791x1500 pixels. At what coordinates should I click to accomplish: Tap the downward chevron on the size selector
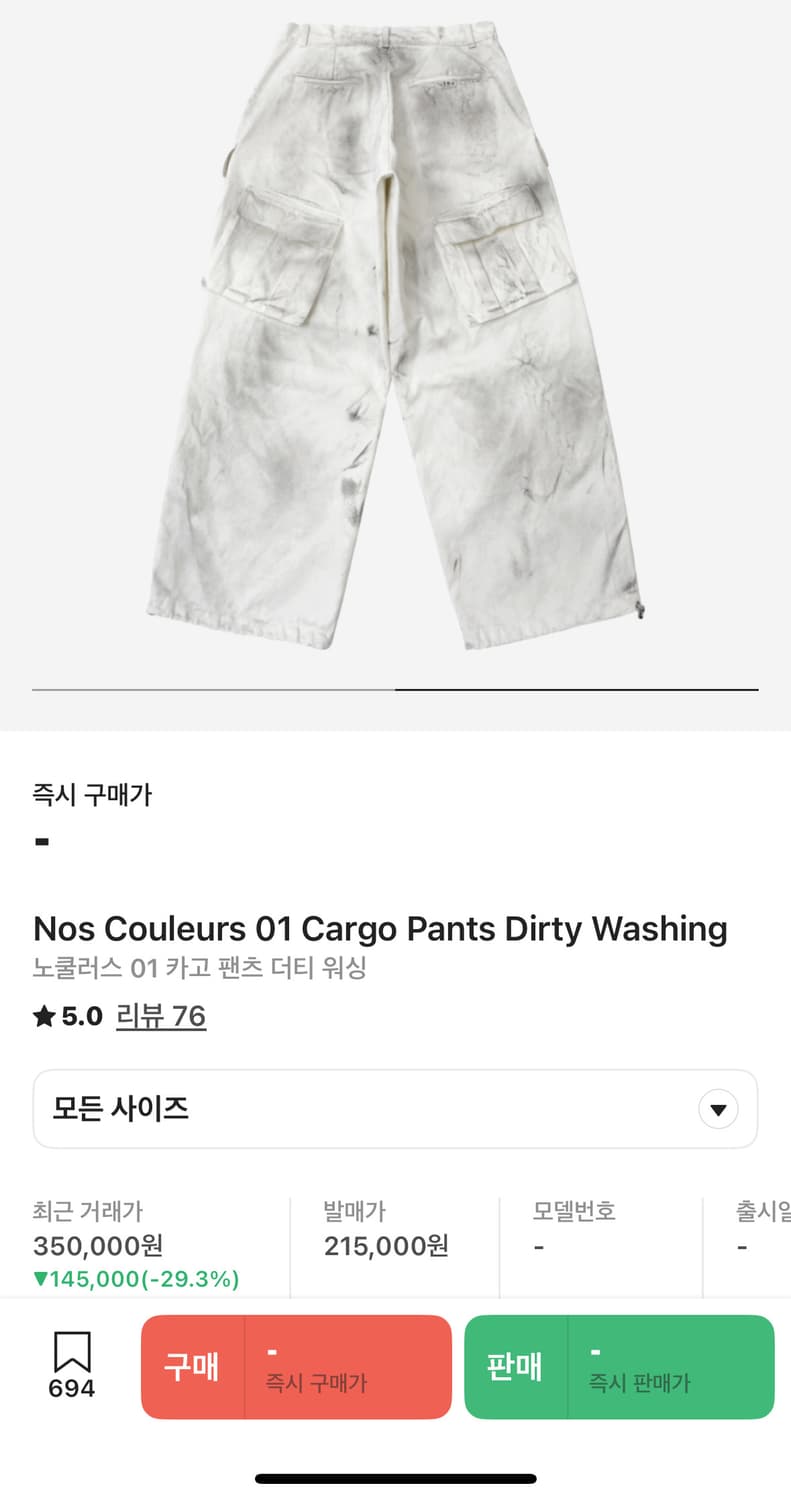click(x=718, y=1108)
